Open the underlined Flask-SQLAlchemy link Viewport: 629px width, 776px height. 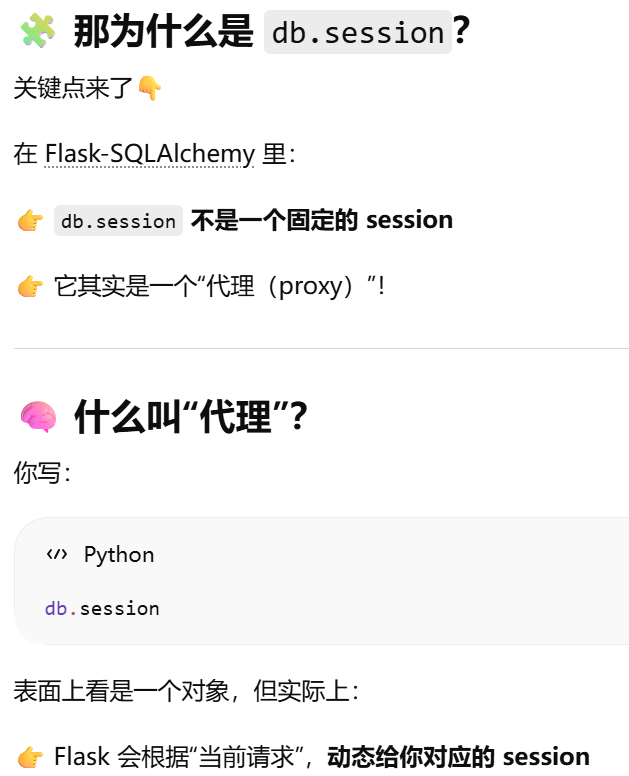[150, 154]
